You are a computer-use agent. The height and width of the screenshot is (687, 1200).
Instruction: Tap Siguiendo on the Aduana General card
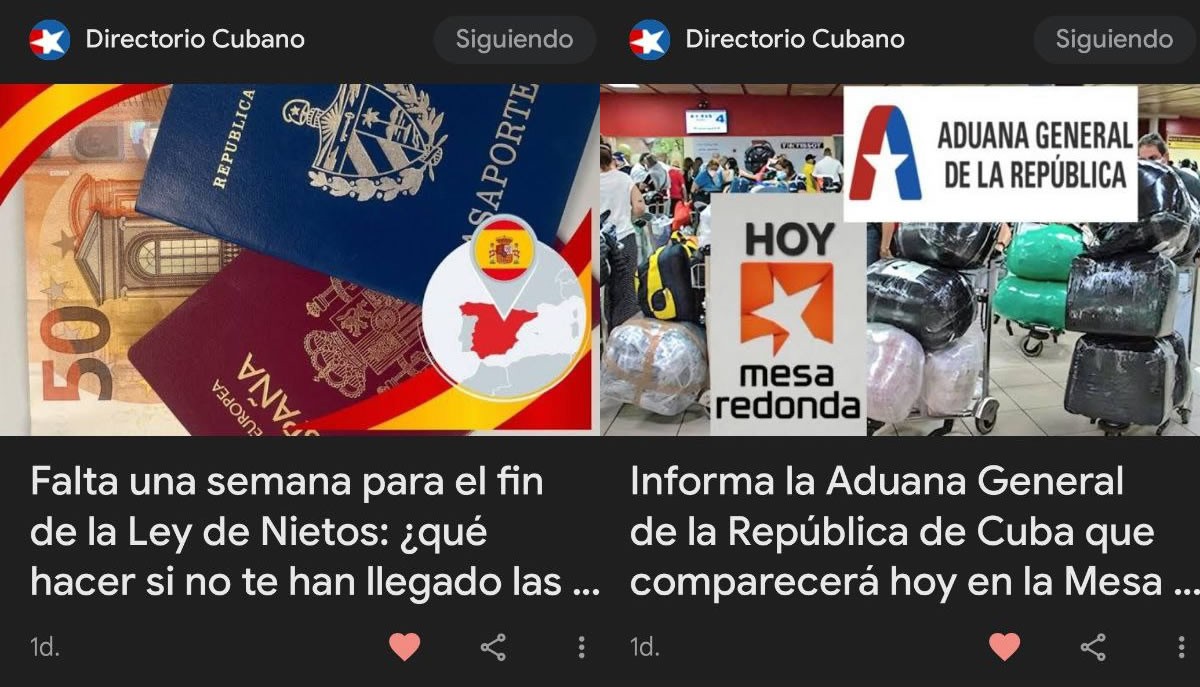[1114, 40]
